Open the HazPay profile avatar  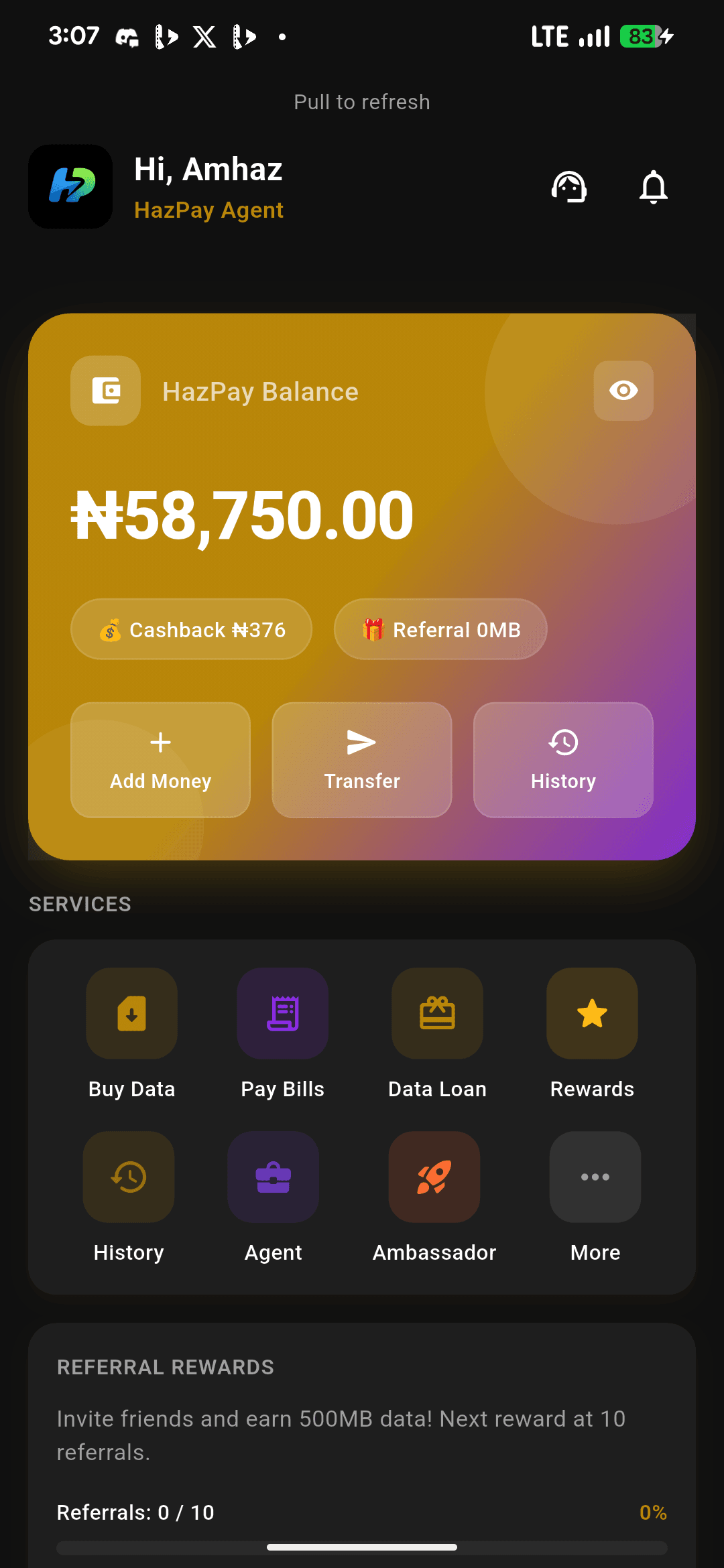pos(70,188)
